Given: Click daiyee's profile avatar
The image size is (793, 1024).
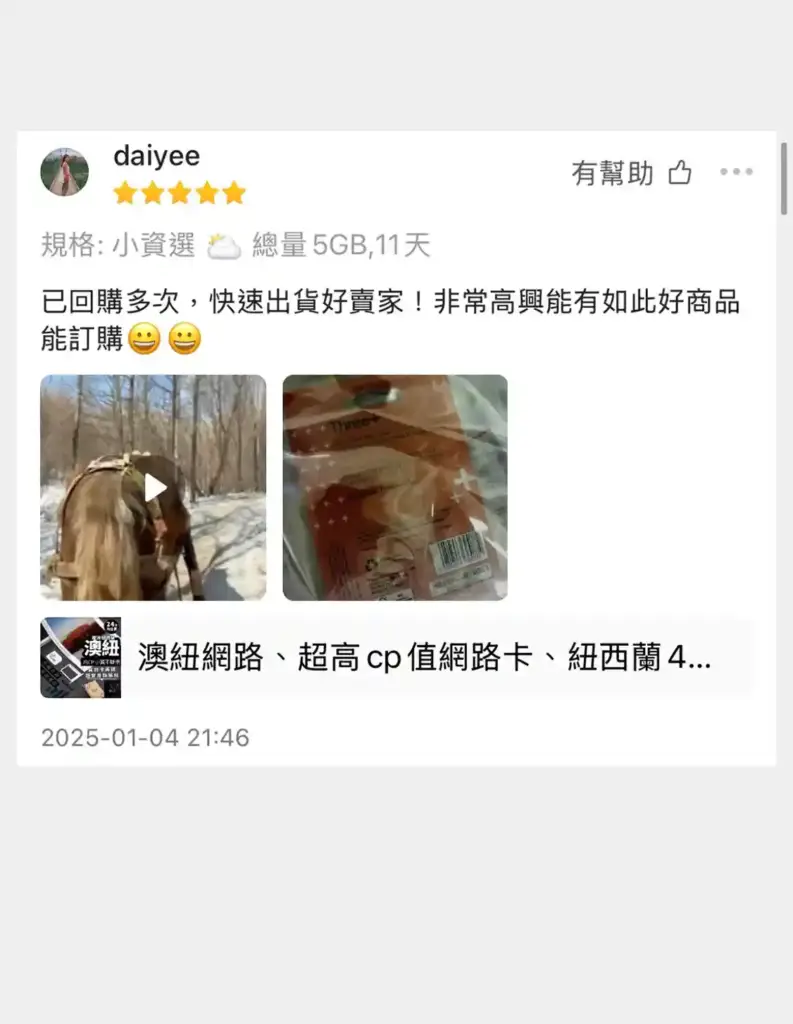Looking at the screenshot, I should tap(65, 170).
